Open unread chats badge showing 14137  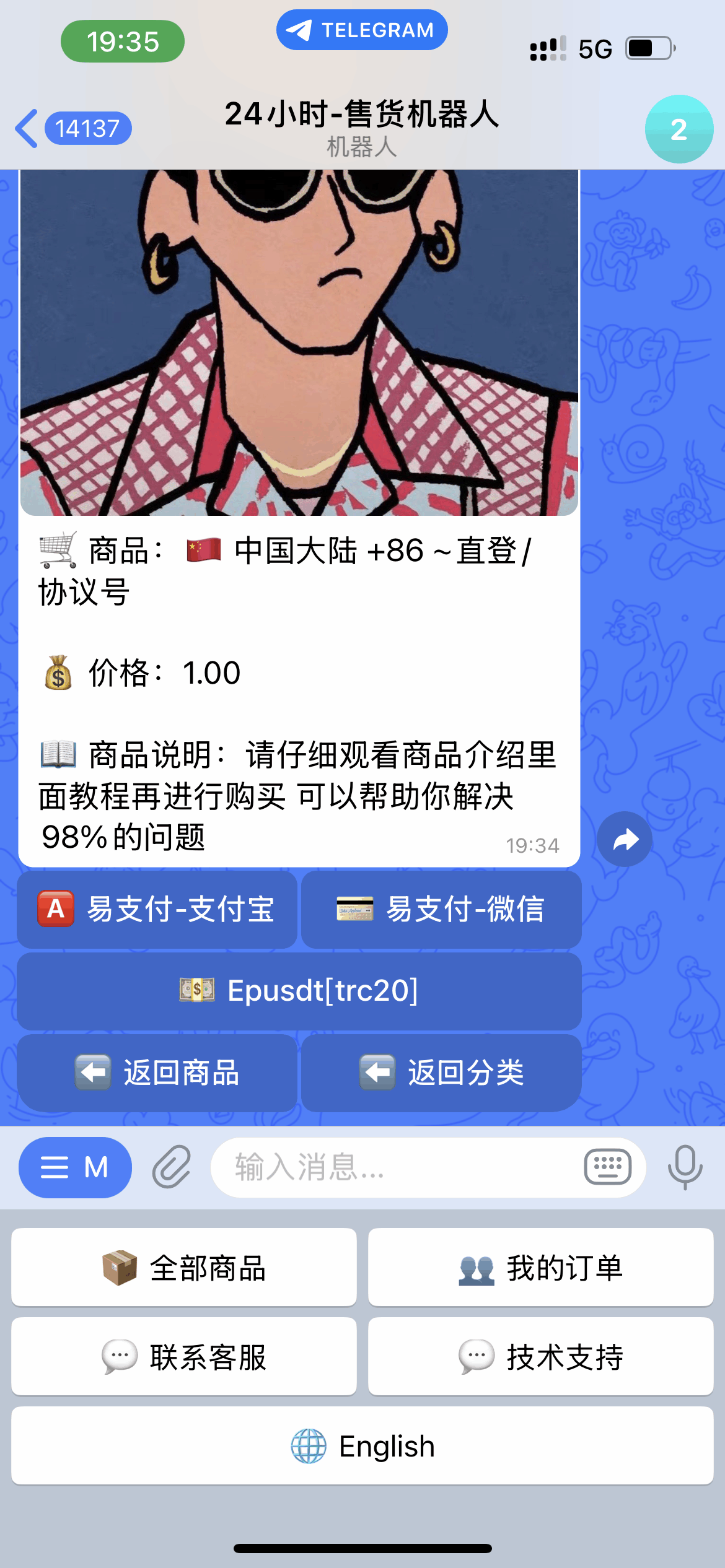tap(87, 128)
